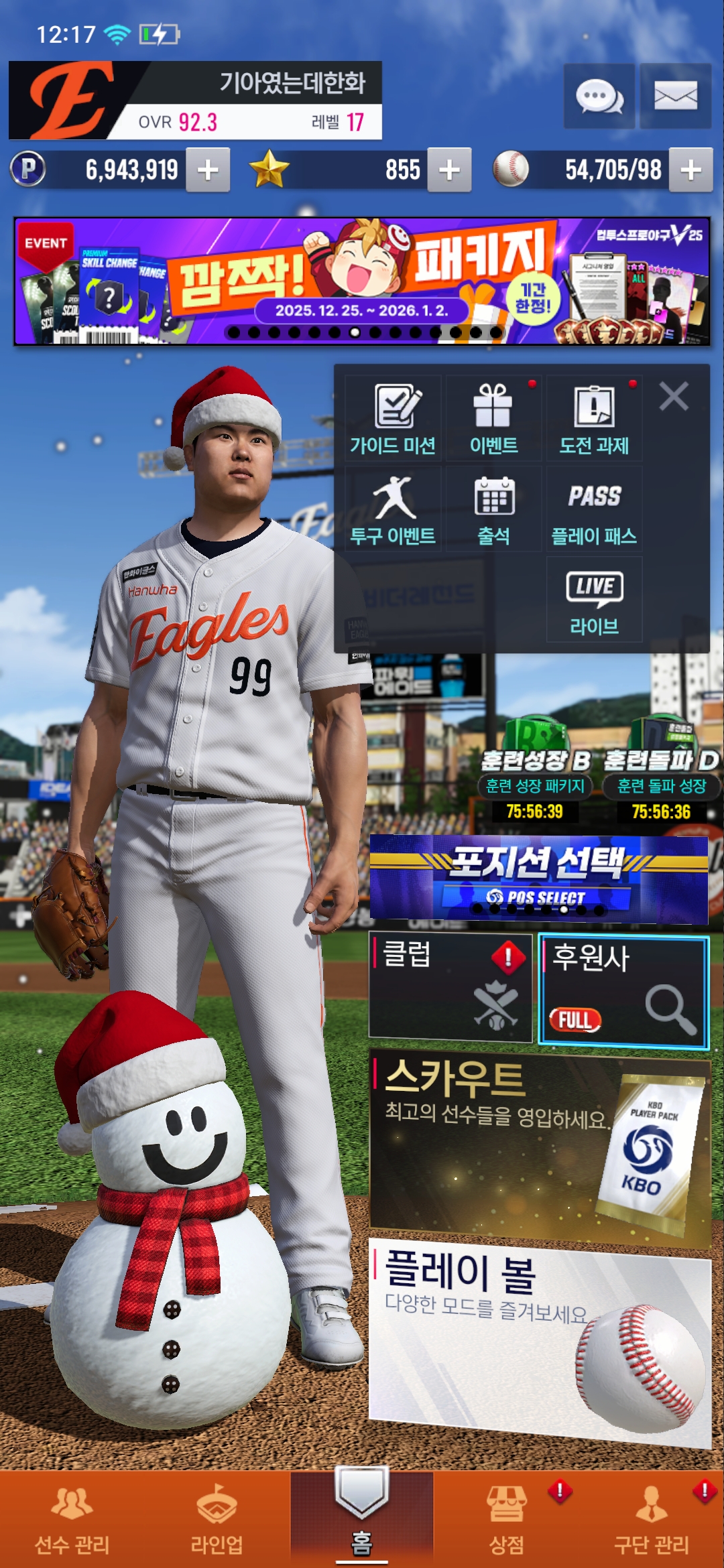724x1568 pixels.
Task: Open 가이드 미션 menu
Action: tap(394, 419)
